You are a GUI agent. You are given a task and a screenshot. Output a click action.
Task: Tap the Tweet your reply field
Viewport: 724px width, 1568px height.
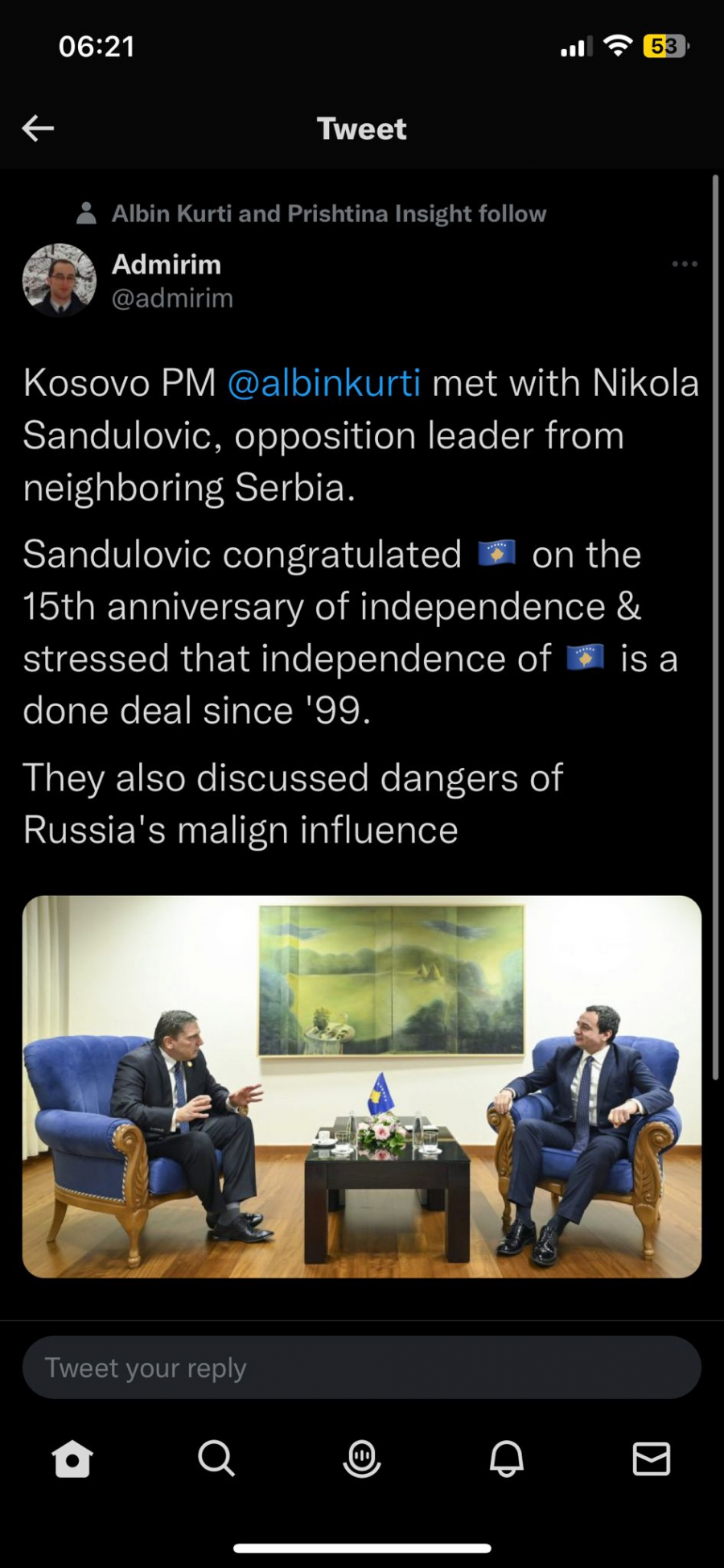pyautogui.click(x=362, y=1368)
